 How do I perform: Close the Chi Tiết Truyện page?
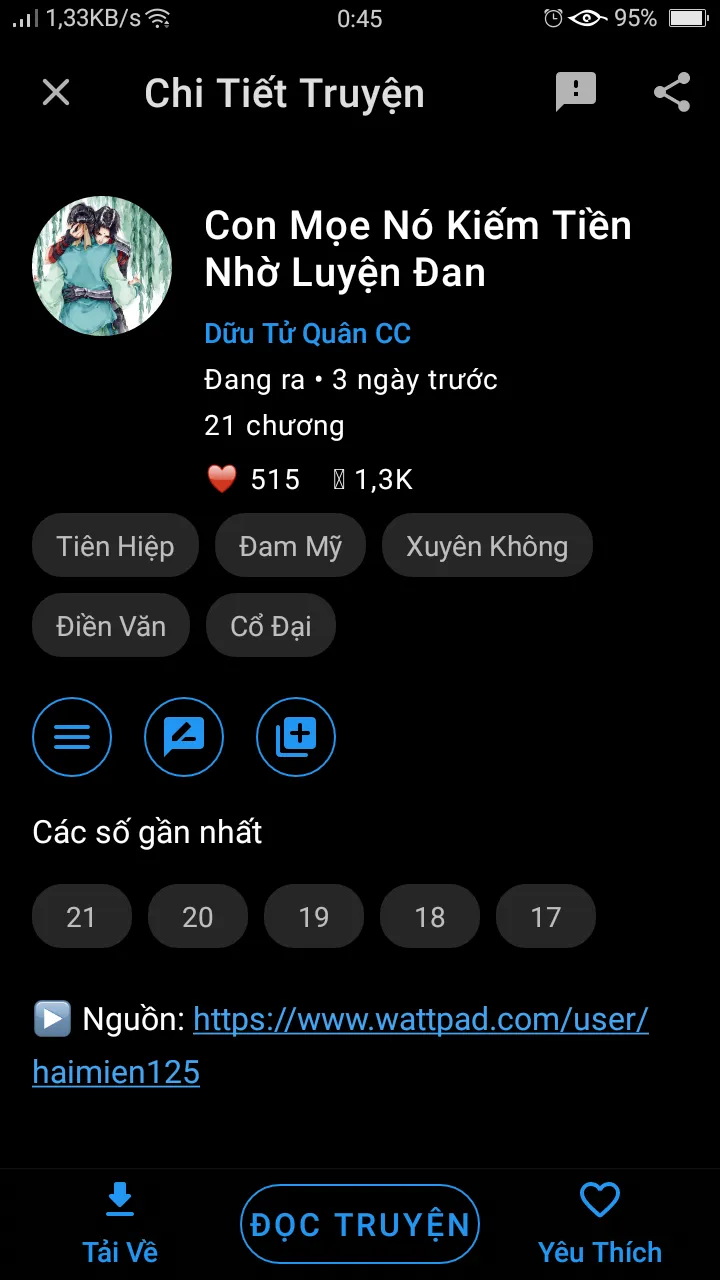[56, 93]
